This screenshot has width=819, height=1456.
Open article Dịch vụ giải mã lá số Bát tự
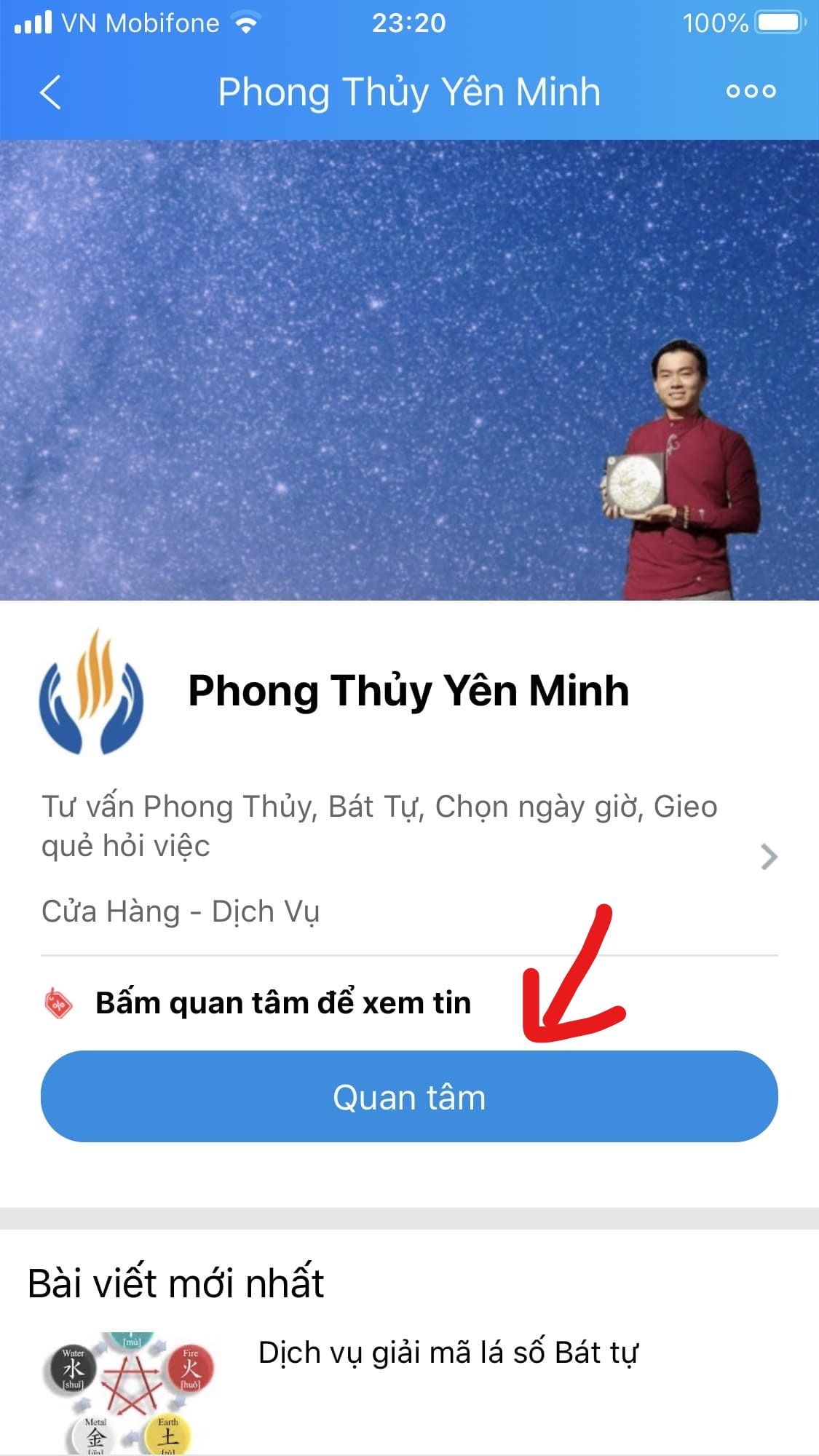tap(448, 1353)
